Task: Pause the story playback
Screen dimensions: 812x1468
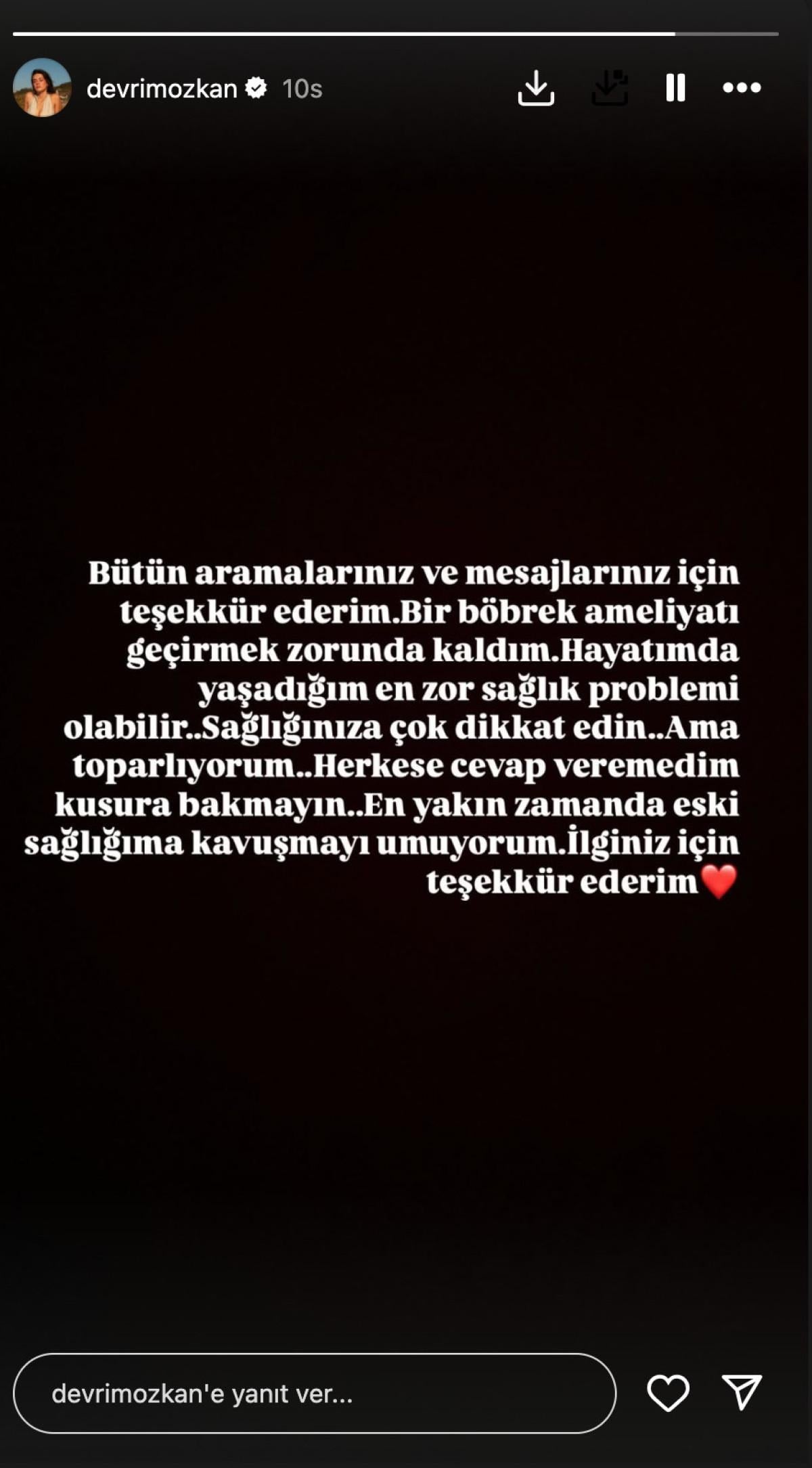Action: [675, 88]
